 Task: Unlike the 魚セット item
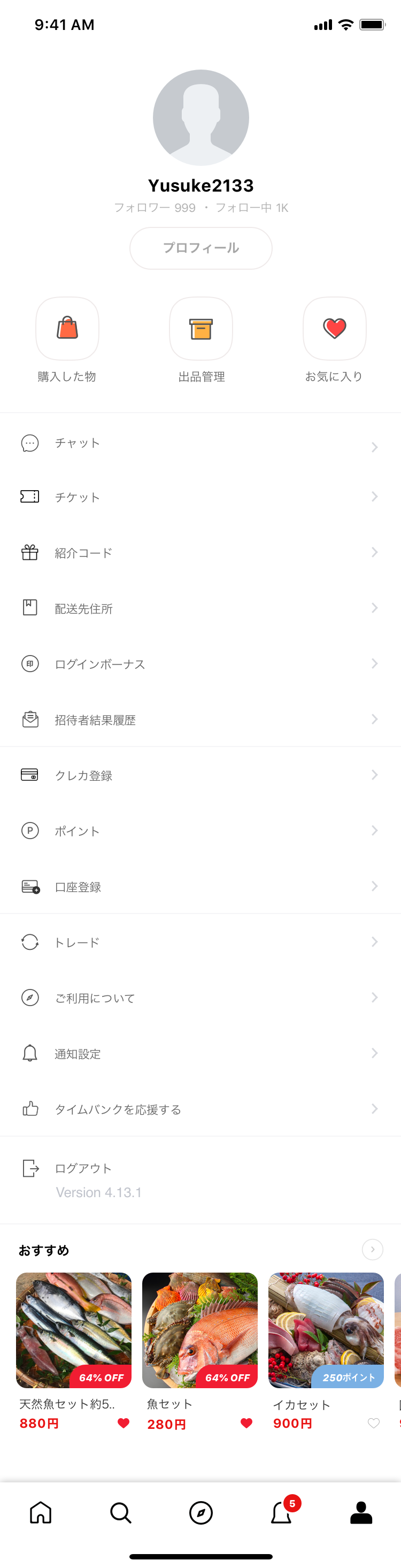point(246,1423)
